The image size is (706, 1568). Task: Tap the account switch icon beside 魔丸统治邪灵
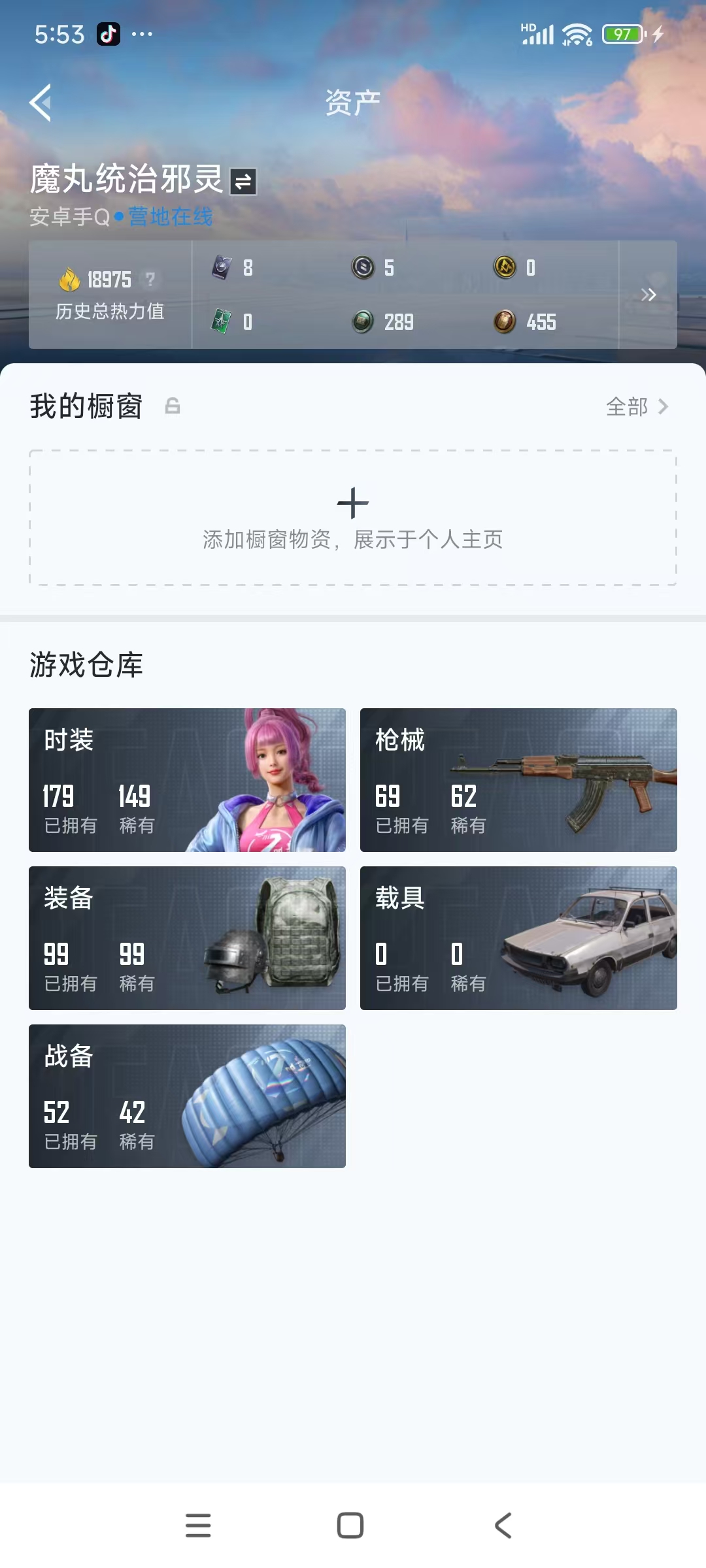[x=244, y=182]
